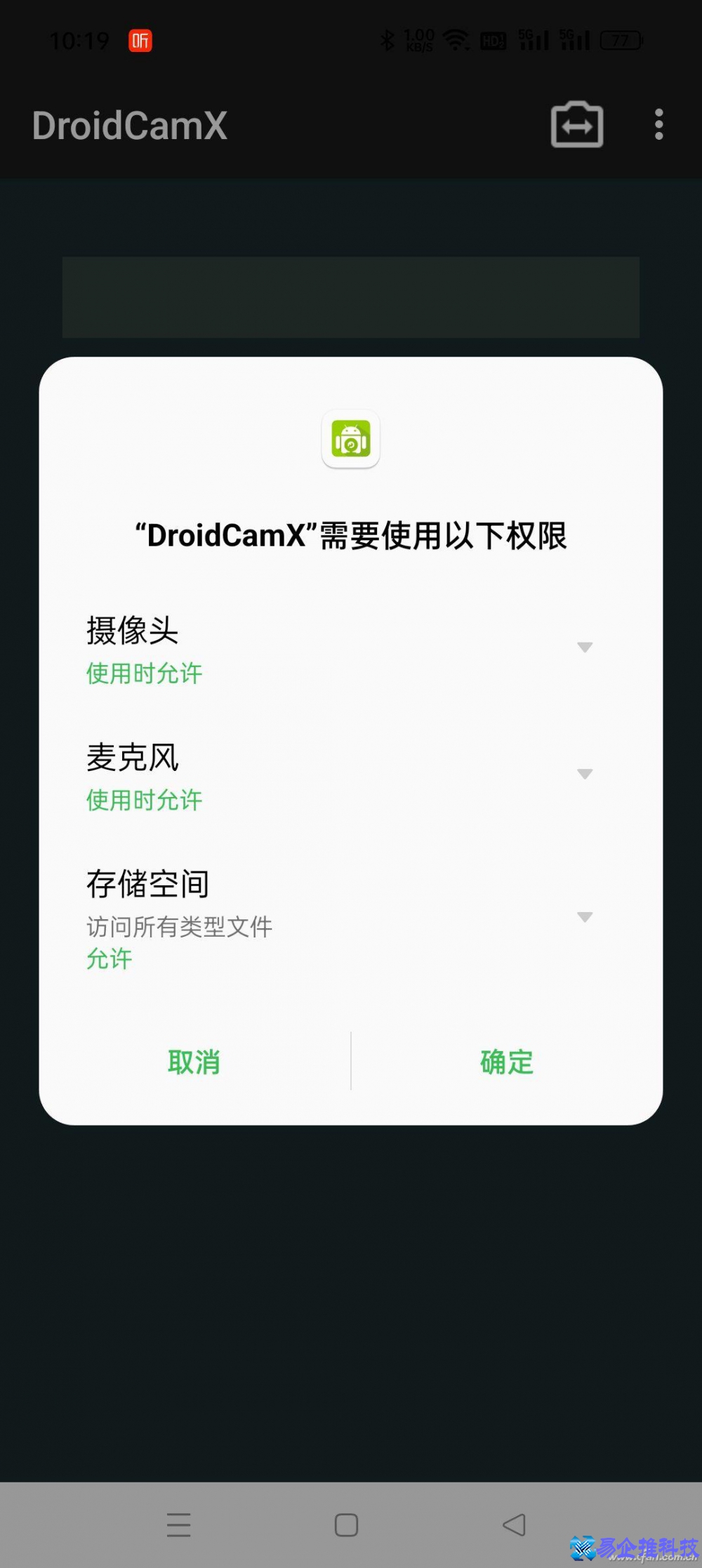Tap the Wi-Fi icon in status bar
The image size is (702, 1568).
pos(458,40)
